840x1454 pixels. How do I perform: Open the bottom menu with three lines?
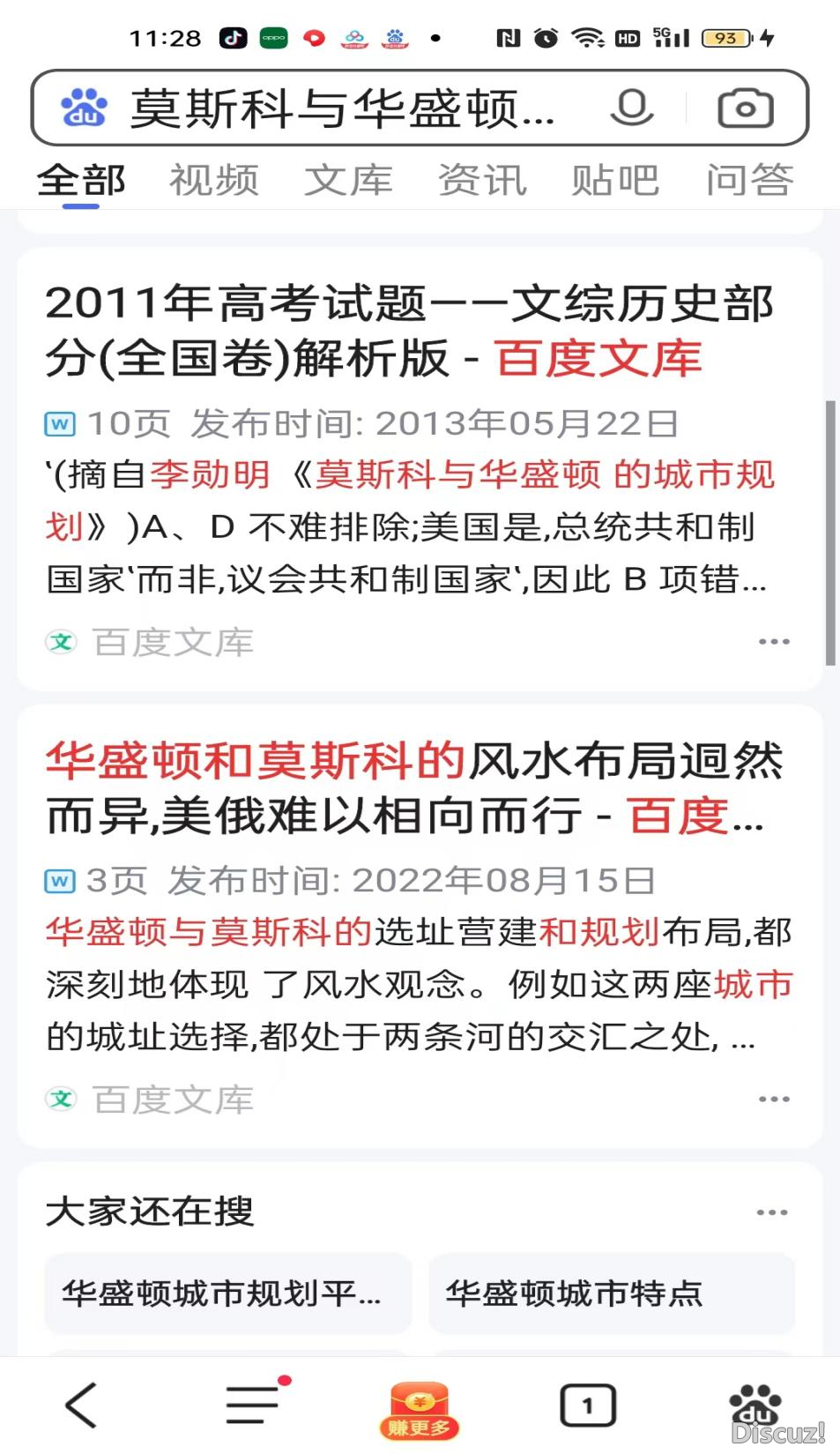click(x=253, y=1405)
